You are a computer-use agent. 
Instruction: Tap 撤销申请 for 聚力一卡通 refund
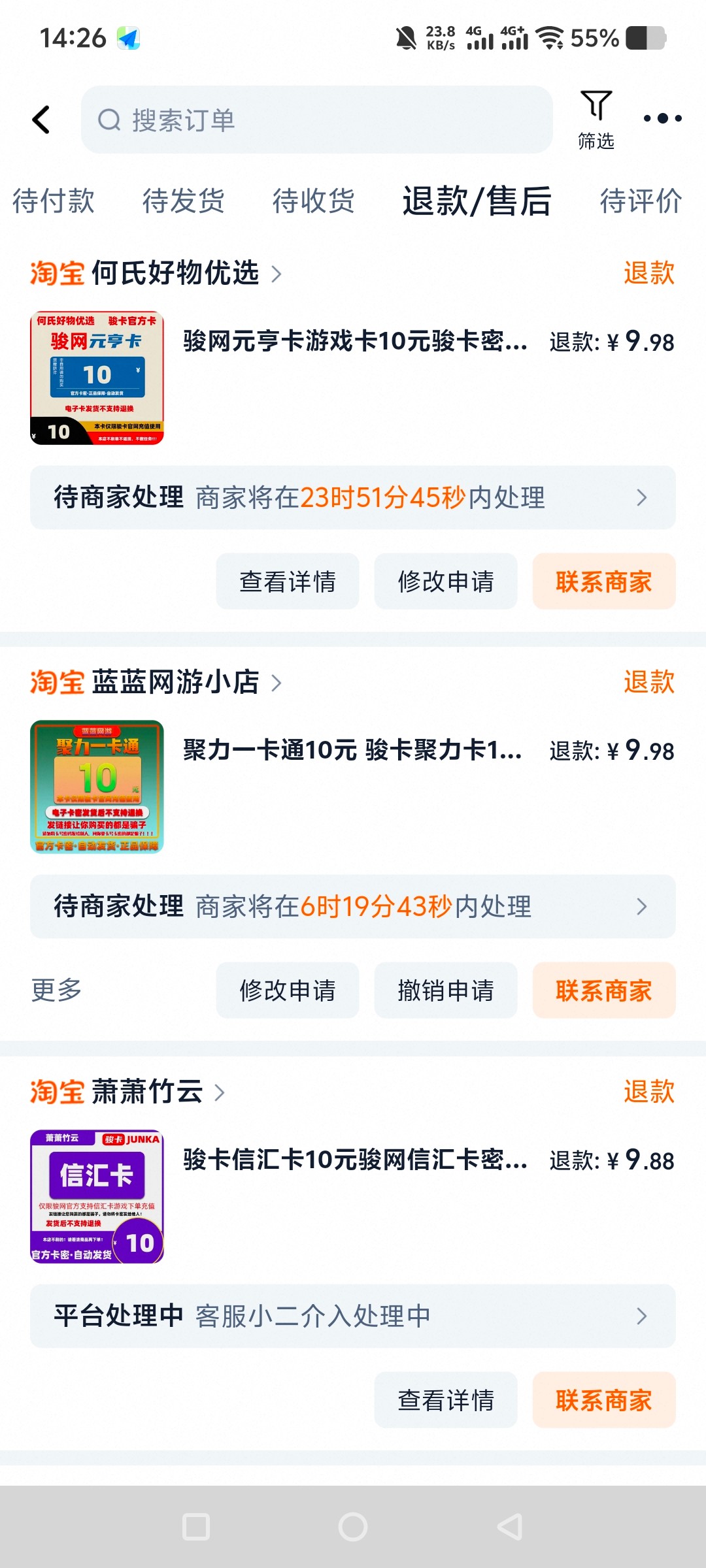tap(446, 990)
